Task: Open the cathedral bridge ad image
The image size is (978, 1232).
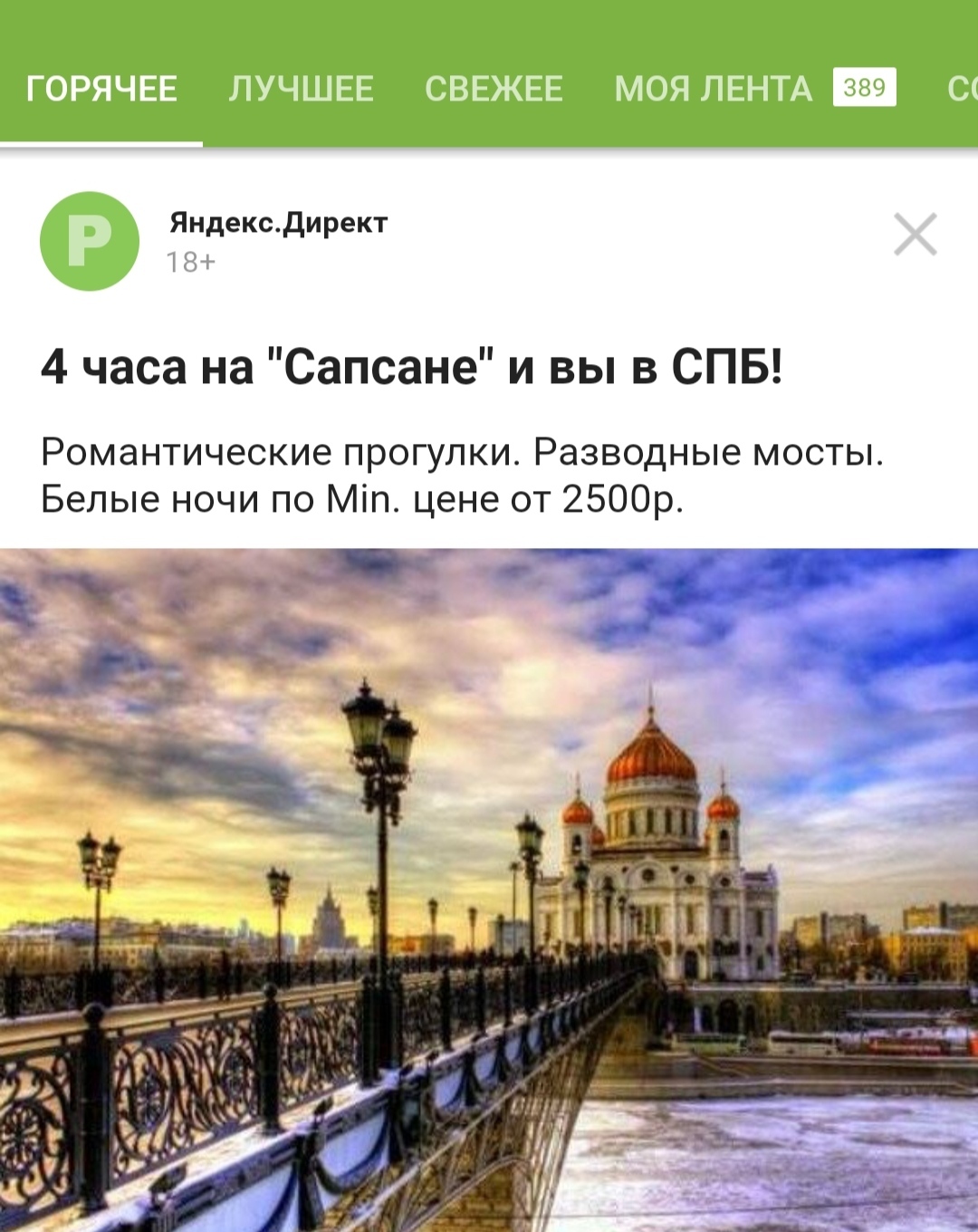Action: 489,888
